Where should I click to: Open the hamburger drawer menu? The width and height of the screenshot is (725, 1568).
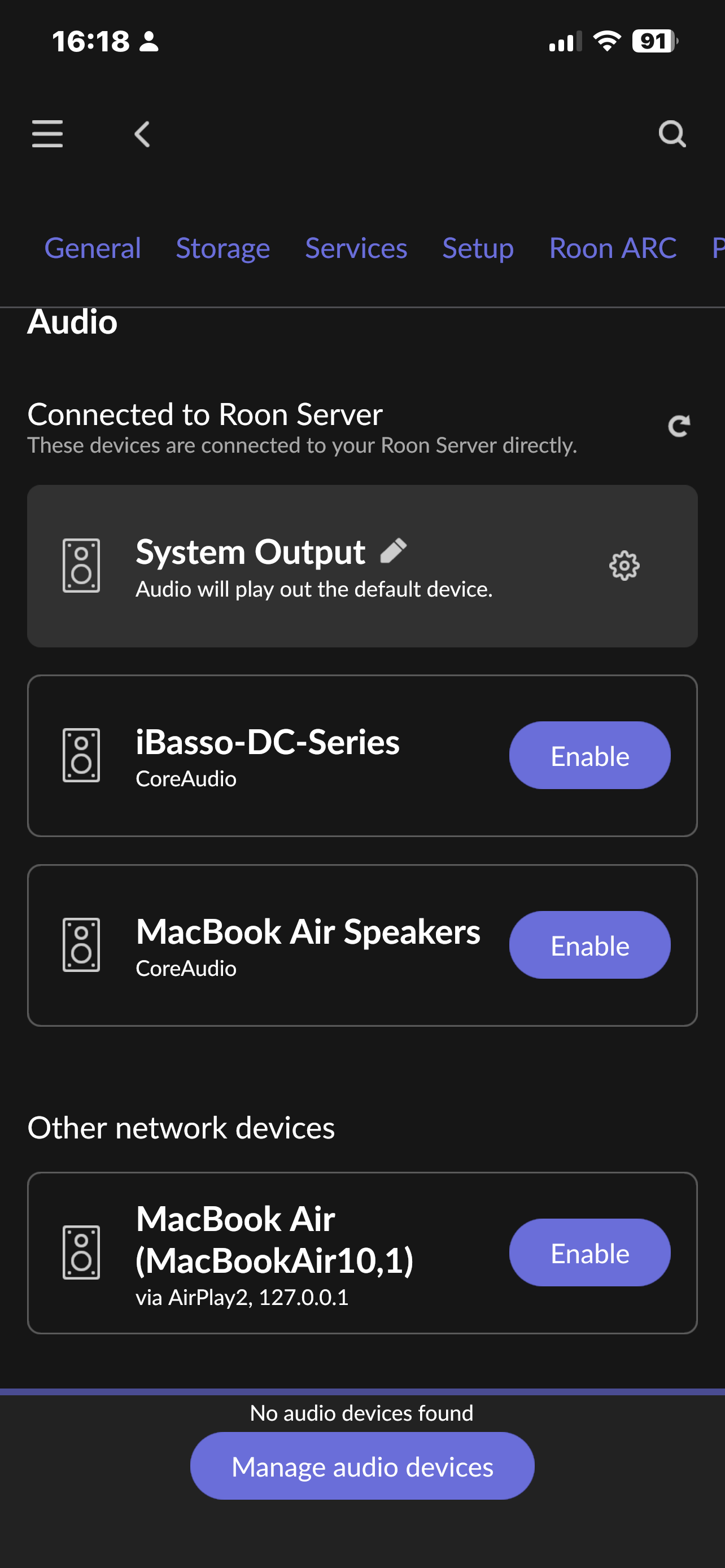point(47,134)
